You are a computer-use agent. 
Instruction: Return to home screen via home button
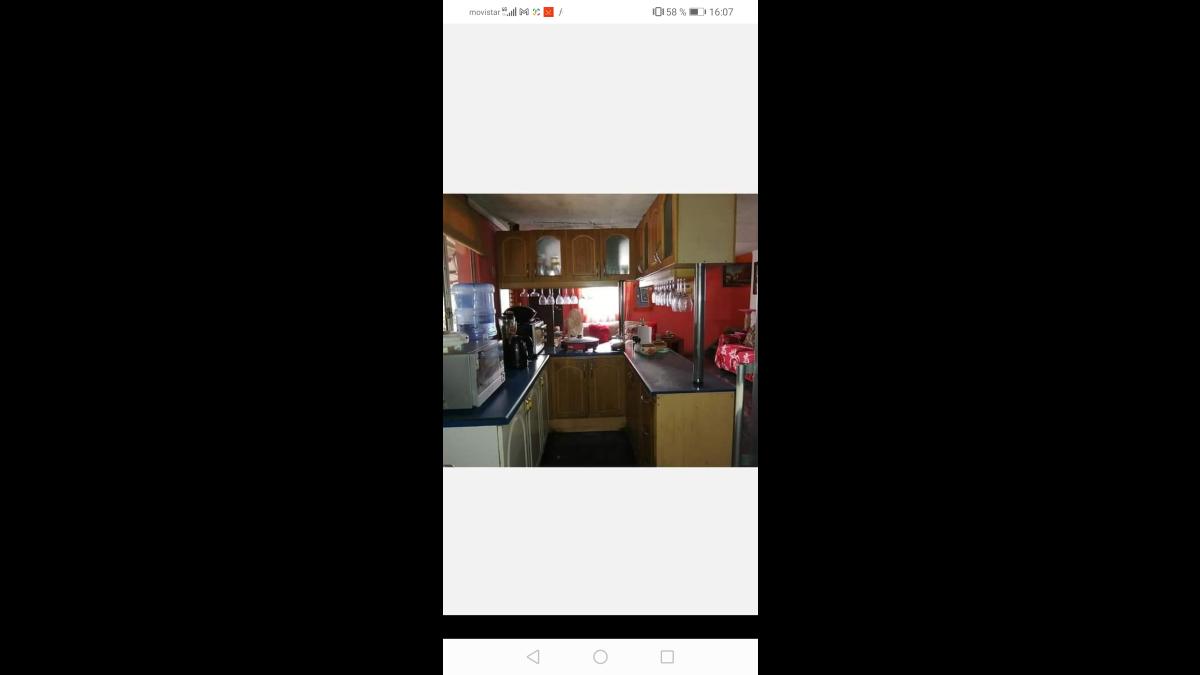pos(600,657)
